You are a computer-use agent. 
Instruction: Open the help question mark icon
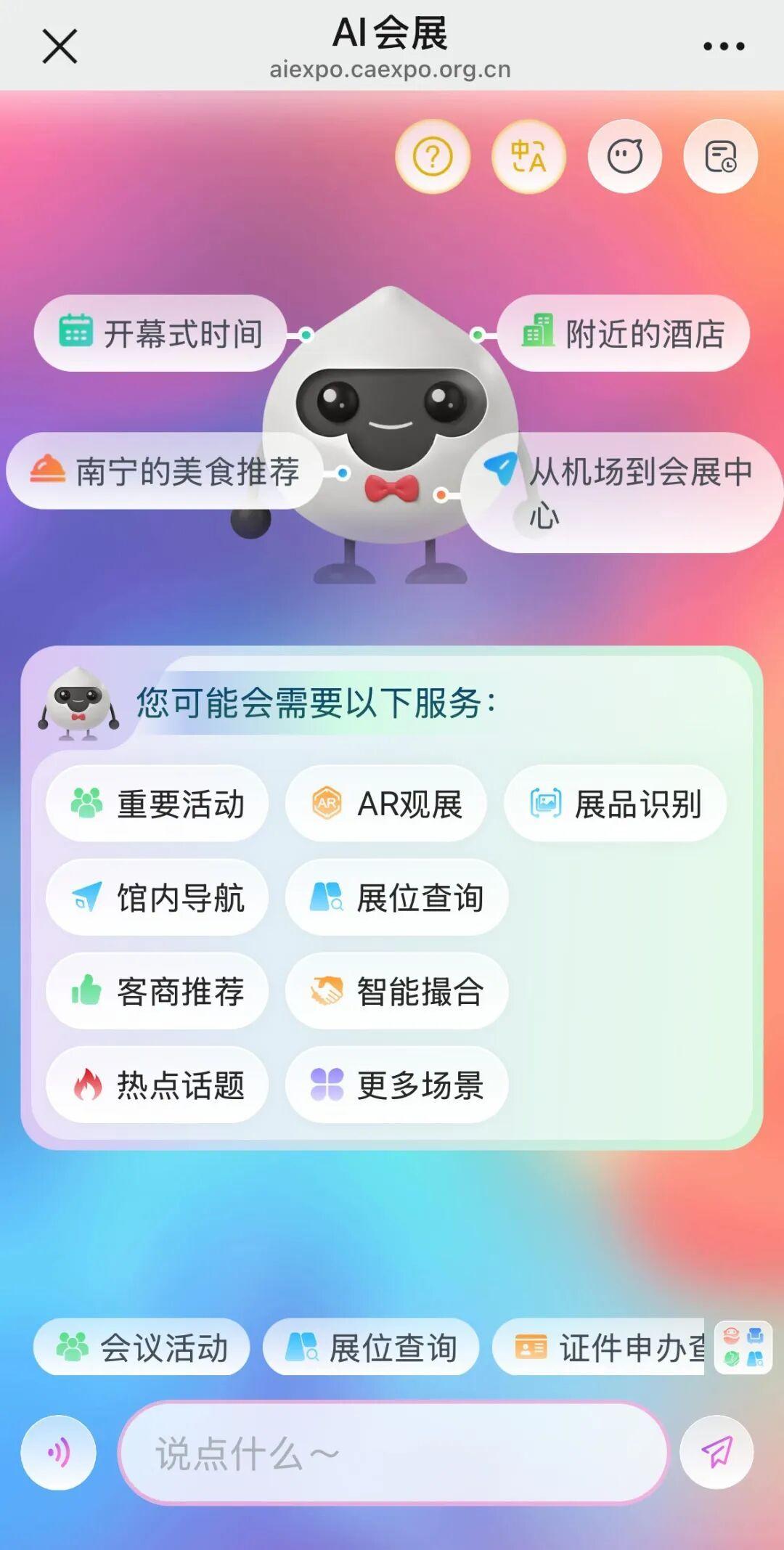coord(433,156)
